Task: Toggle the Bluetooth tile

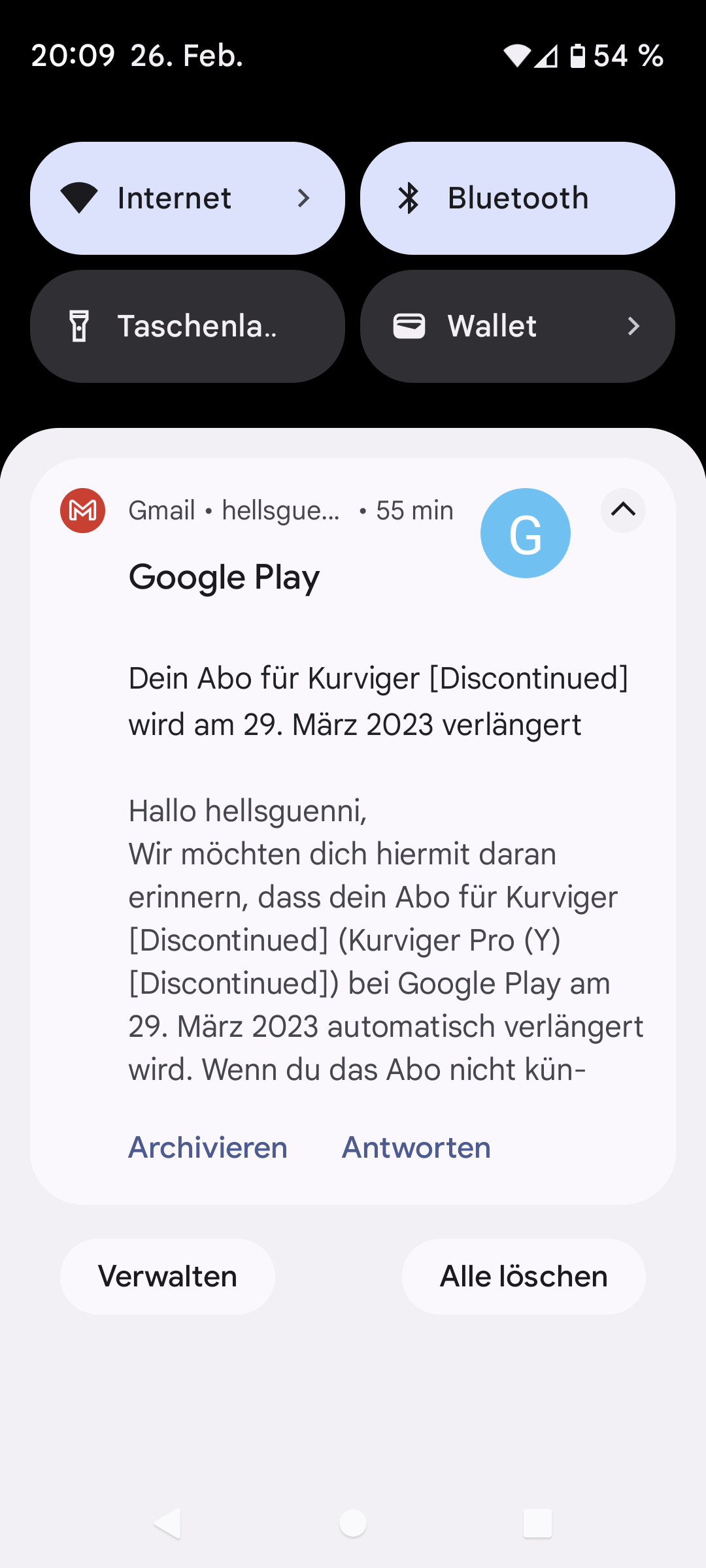Action: (518, 198)
